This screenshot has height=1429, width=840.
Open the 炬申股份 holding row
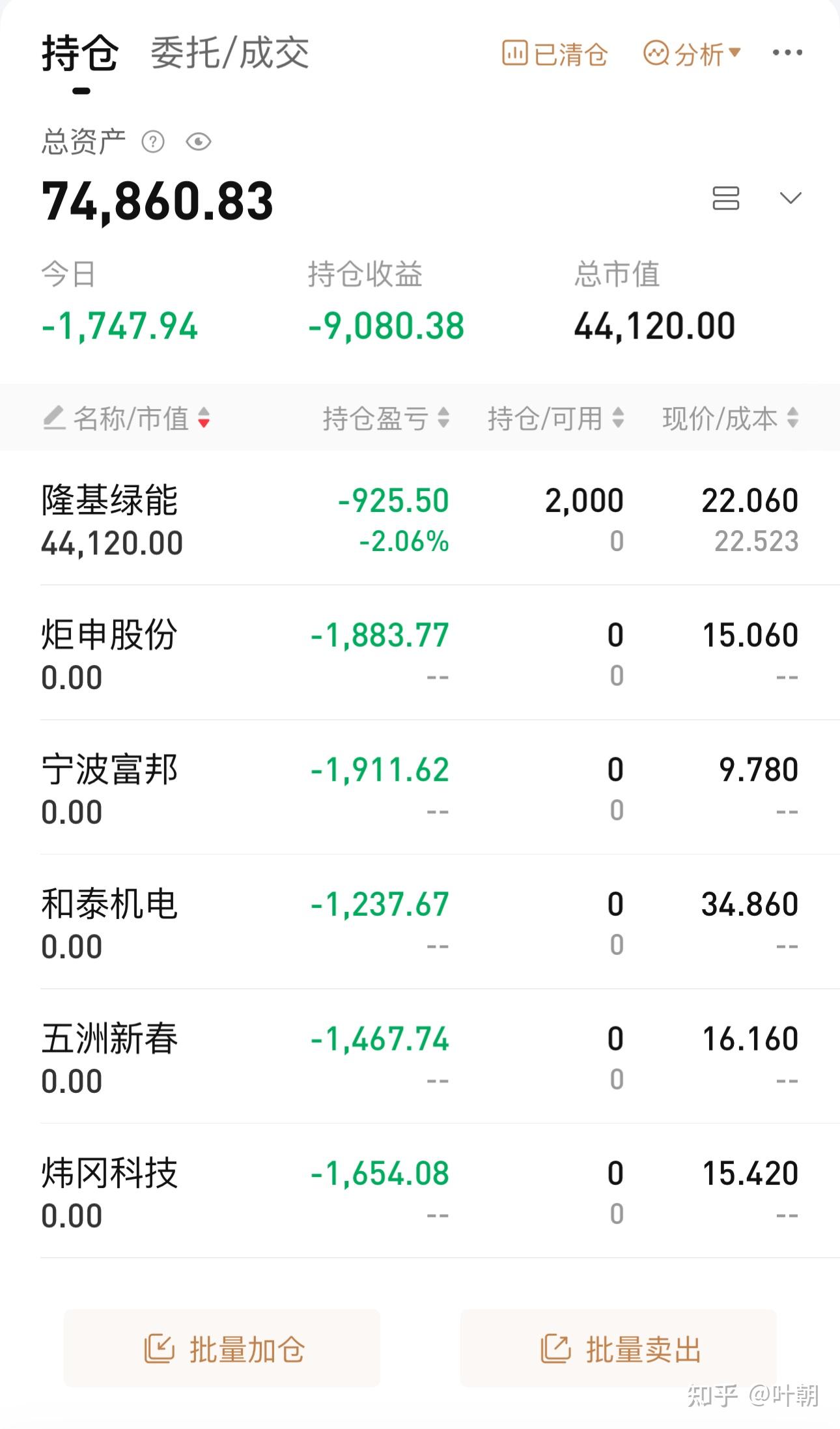click(420, 653)
